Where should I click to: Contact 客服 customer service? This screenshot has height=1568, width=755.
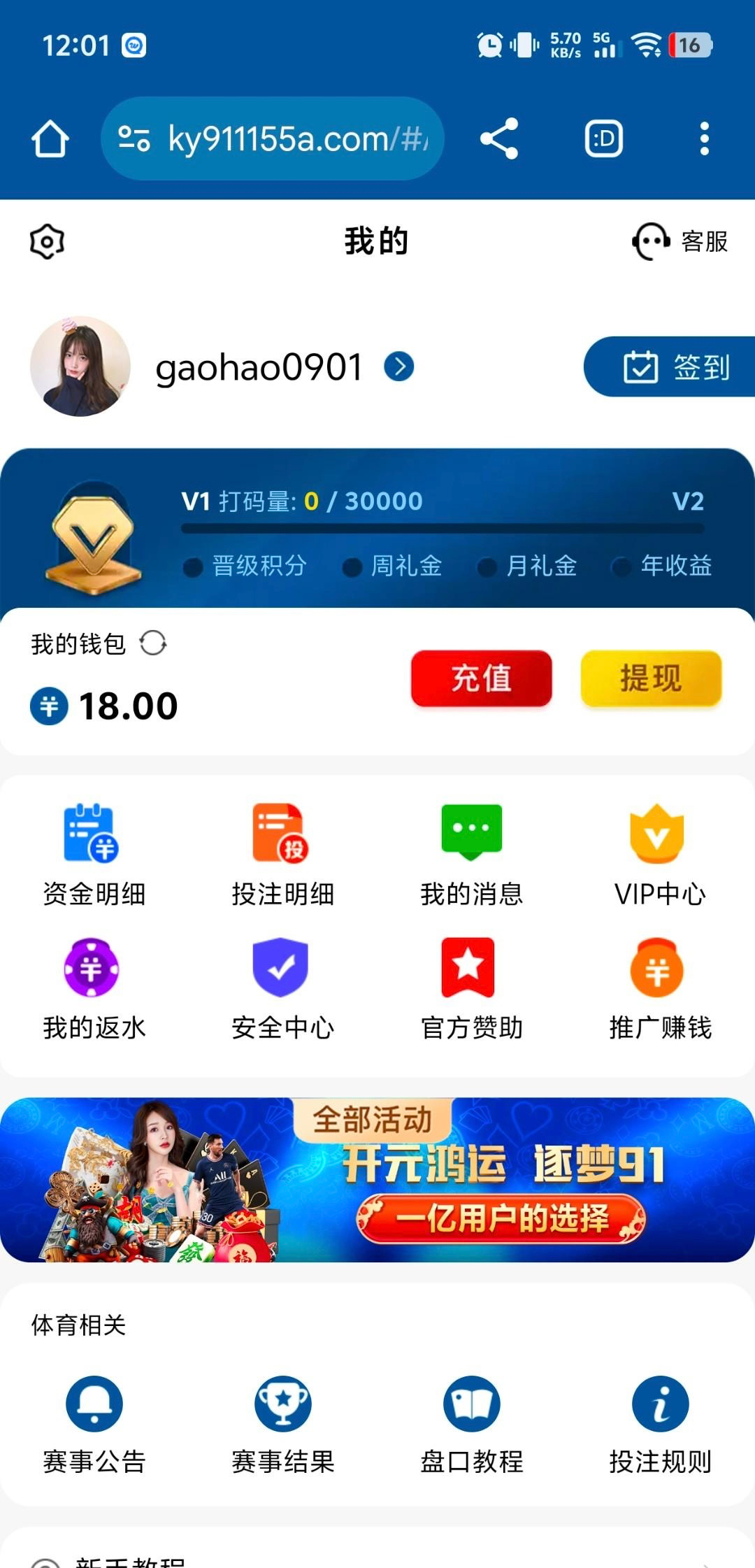(679, 242)
